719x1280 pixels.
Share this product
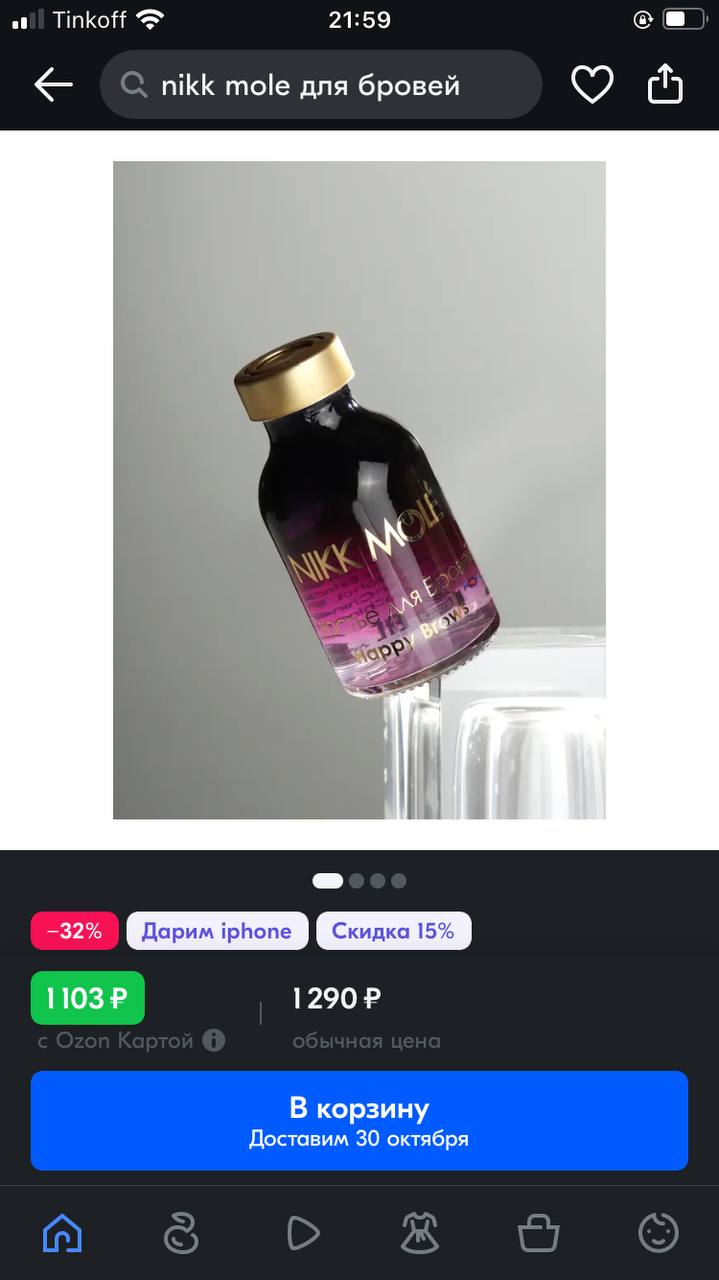click(665, 84)
